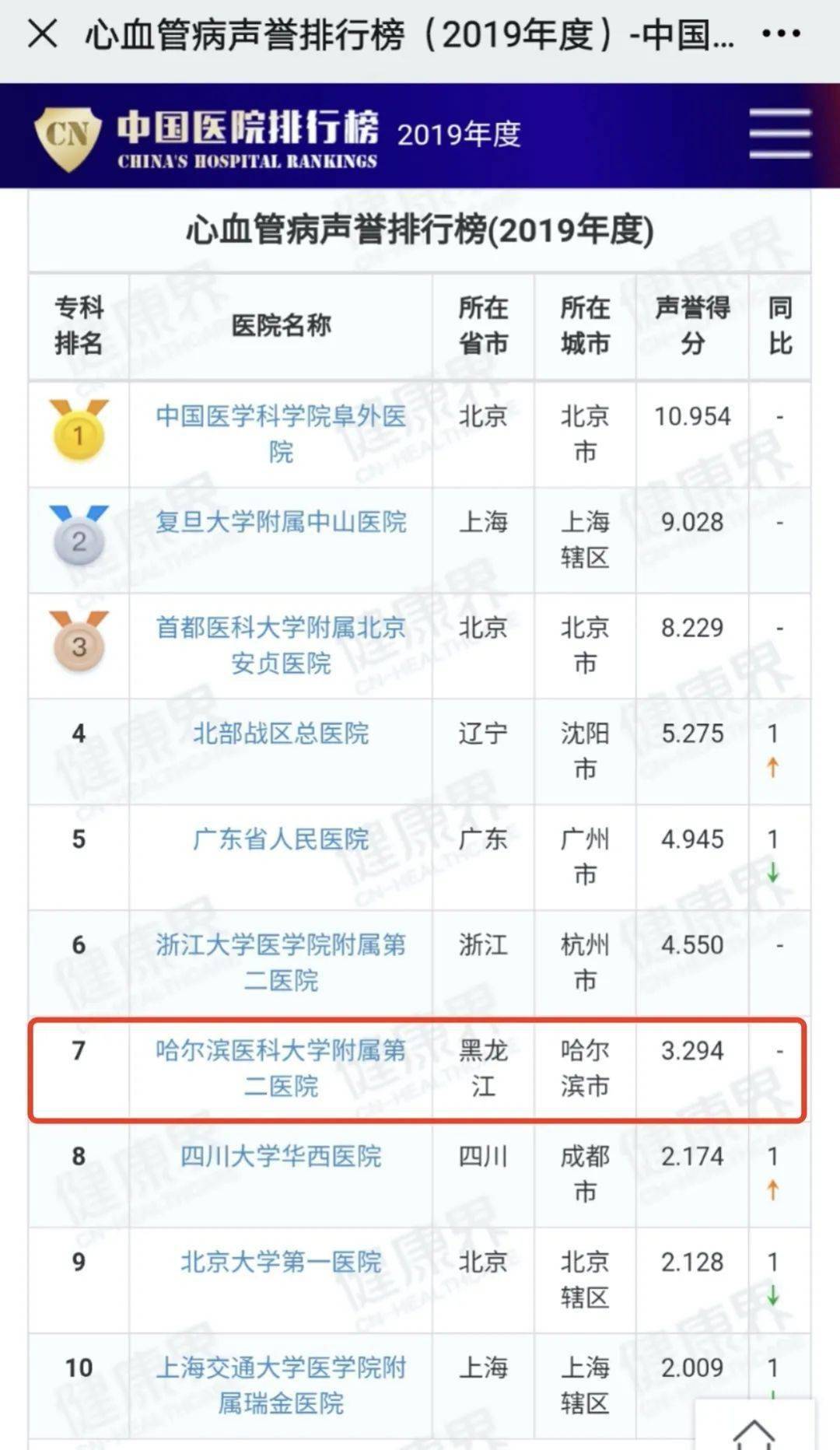The image size is (840, 1450).
Task: Open 广东省人民医院 link
Action: click(x=281, y=839)
